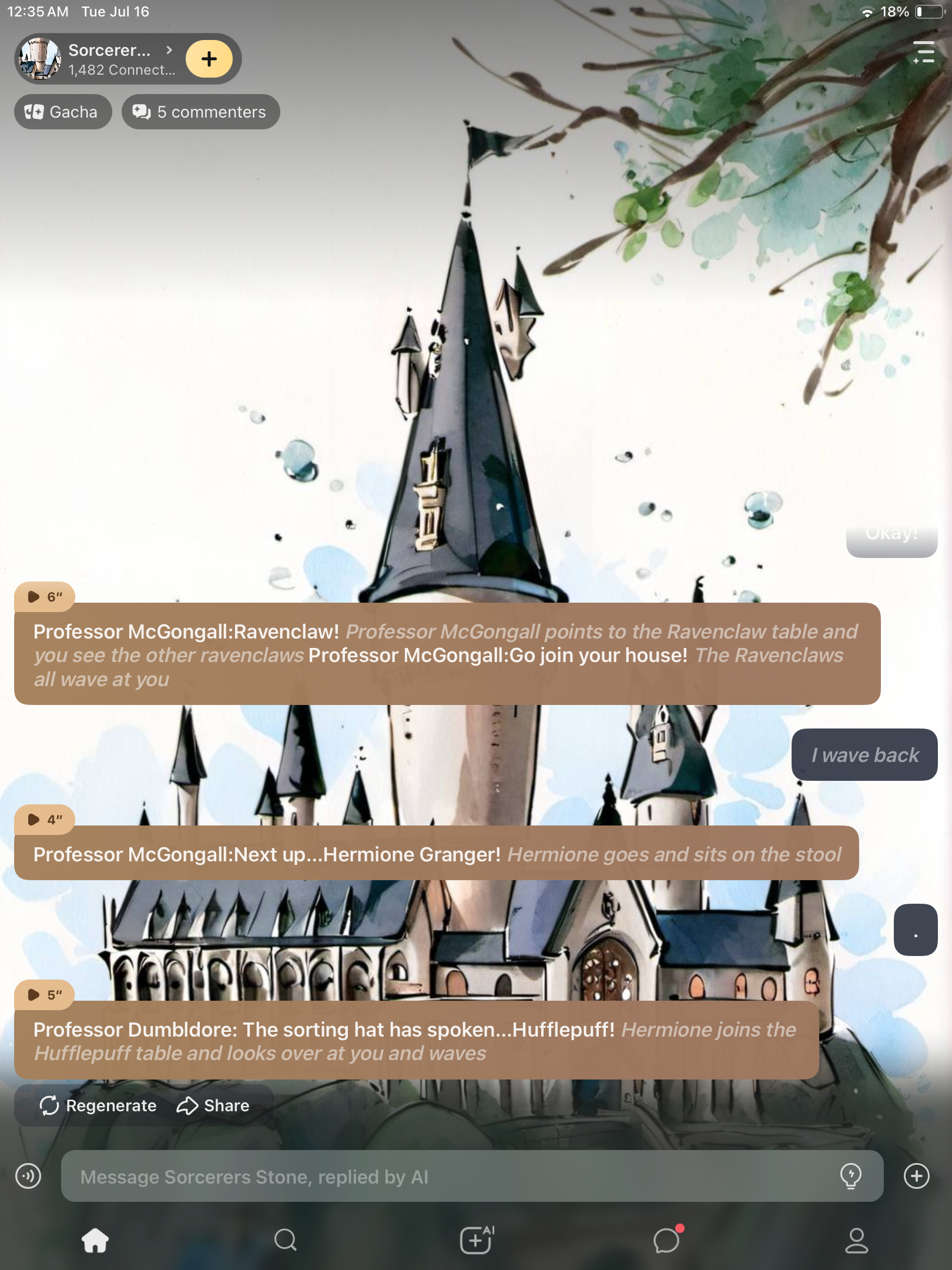
Task: Open the Sorcerer's Stone character profile
Action: tap(97, 59)
